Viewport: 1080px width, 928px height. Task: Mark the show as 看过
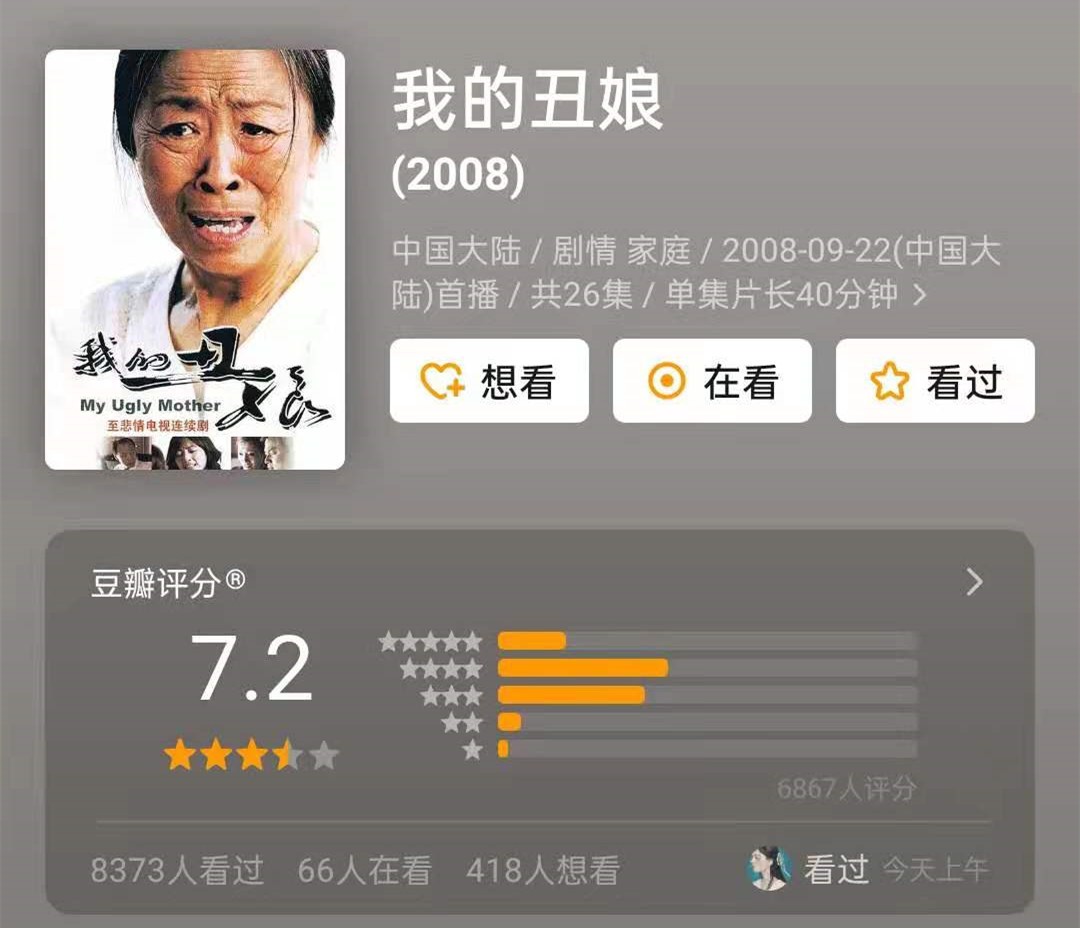(935, 381)
